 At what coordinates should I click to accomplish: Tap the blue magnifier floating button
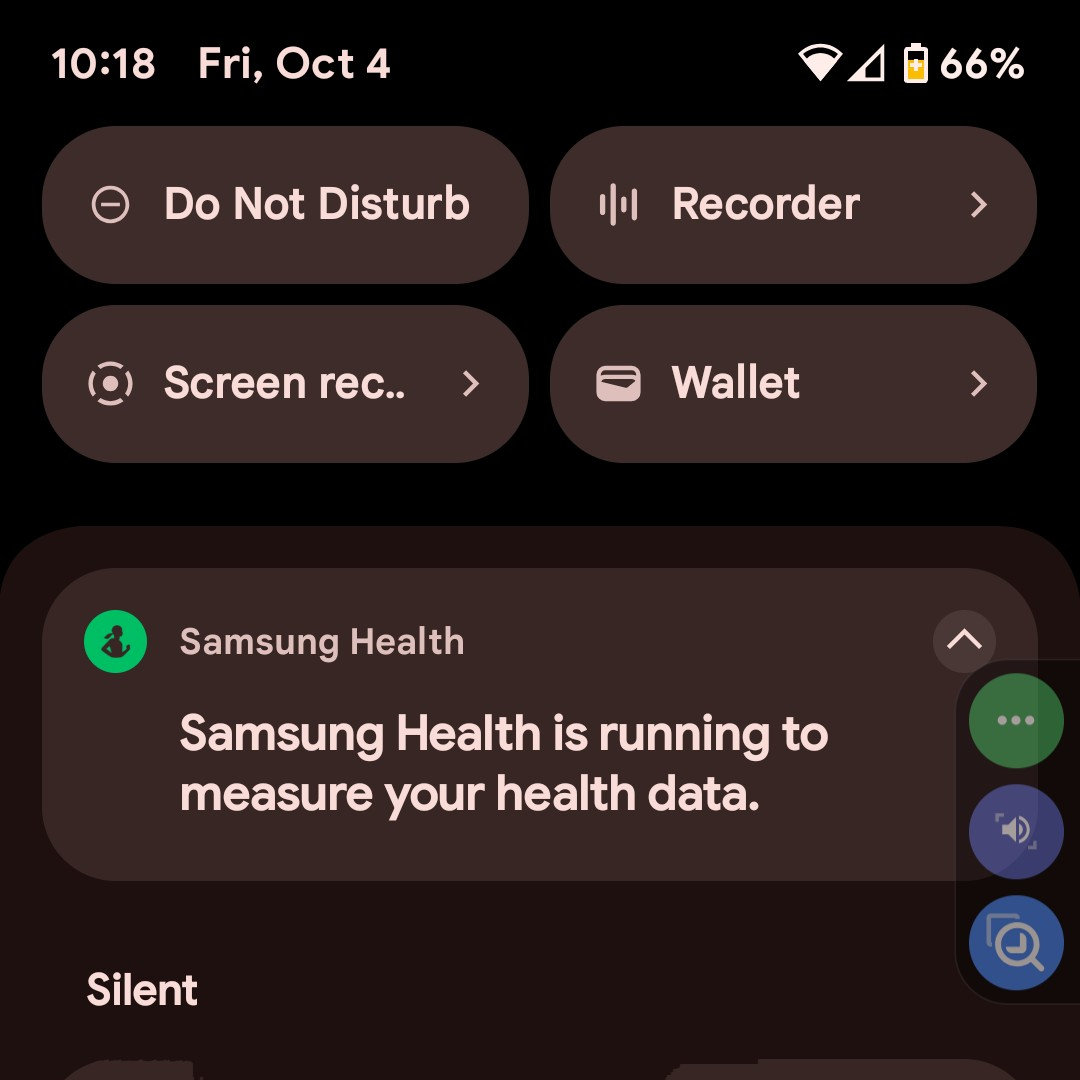coord(1015,943)
